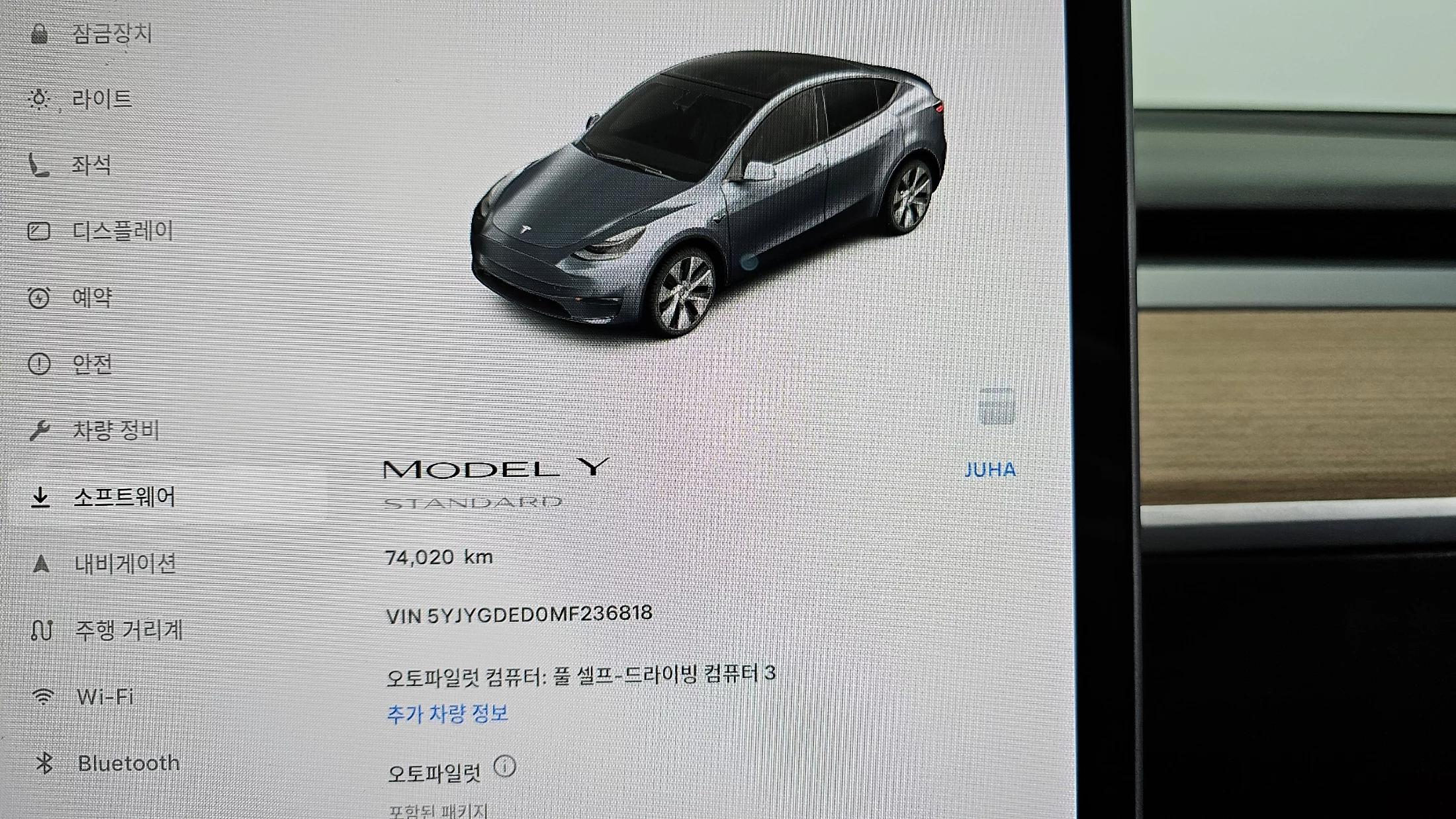Select the 소프트웨어 (Software) menu

124,497
